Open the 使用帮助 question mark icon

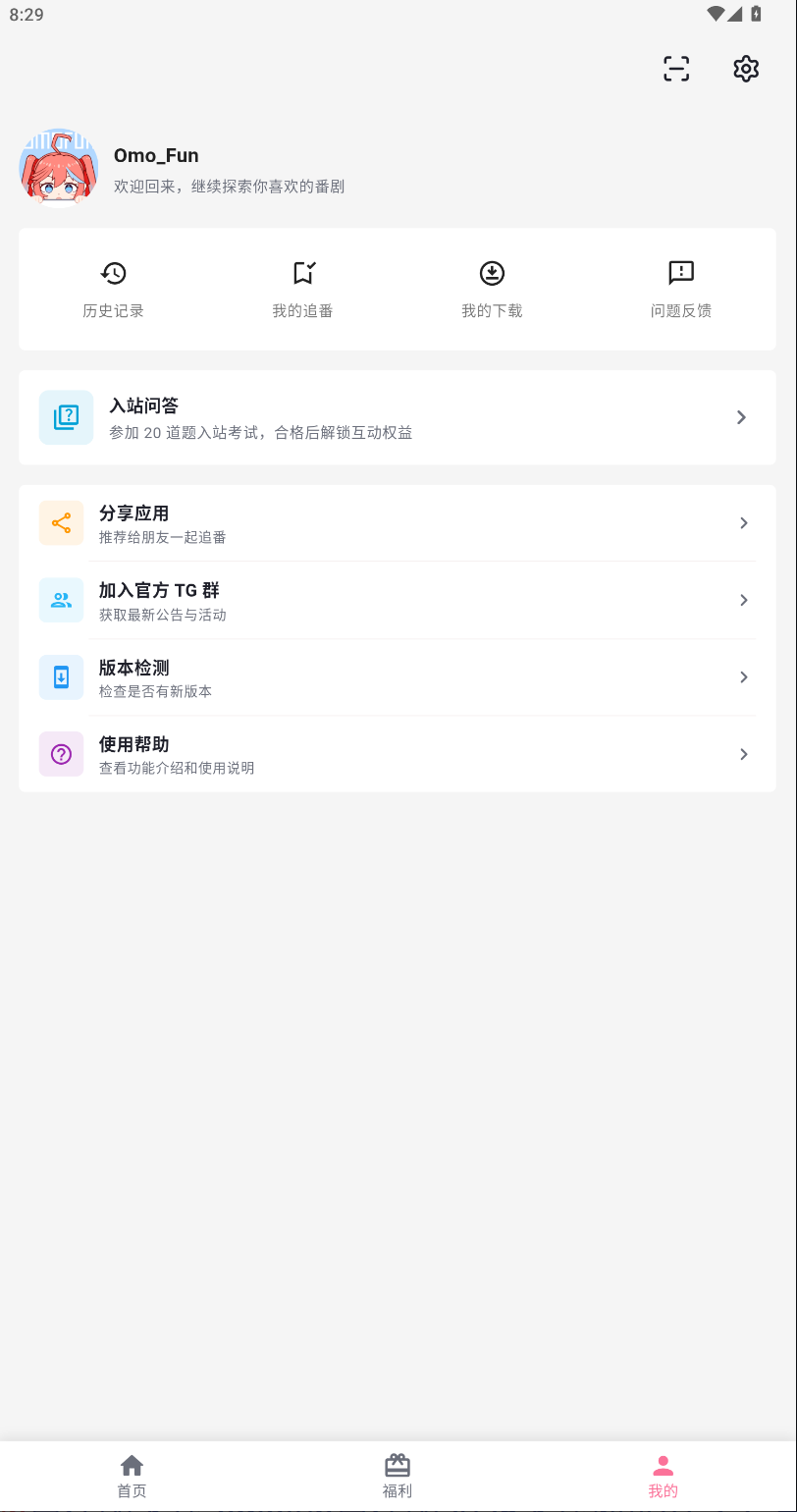point(61,754)
